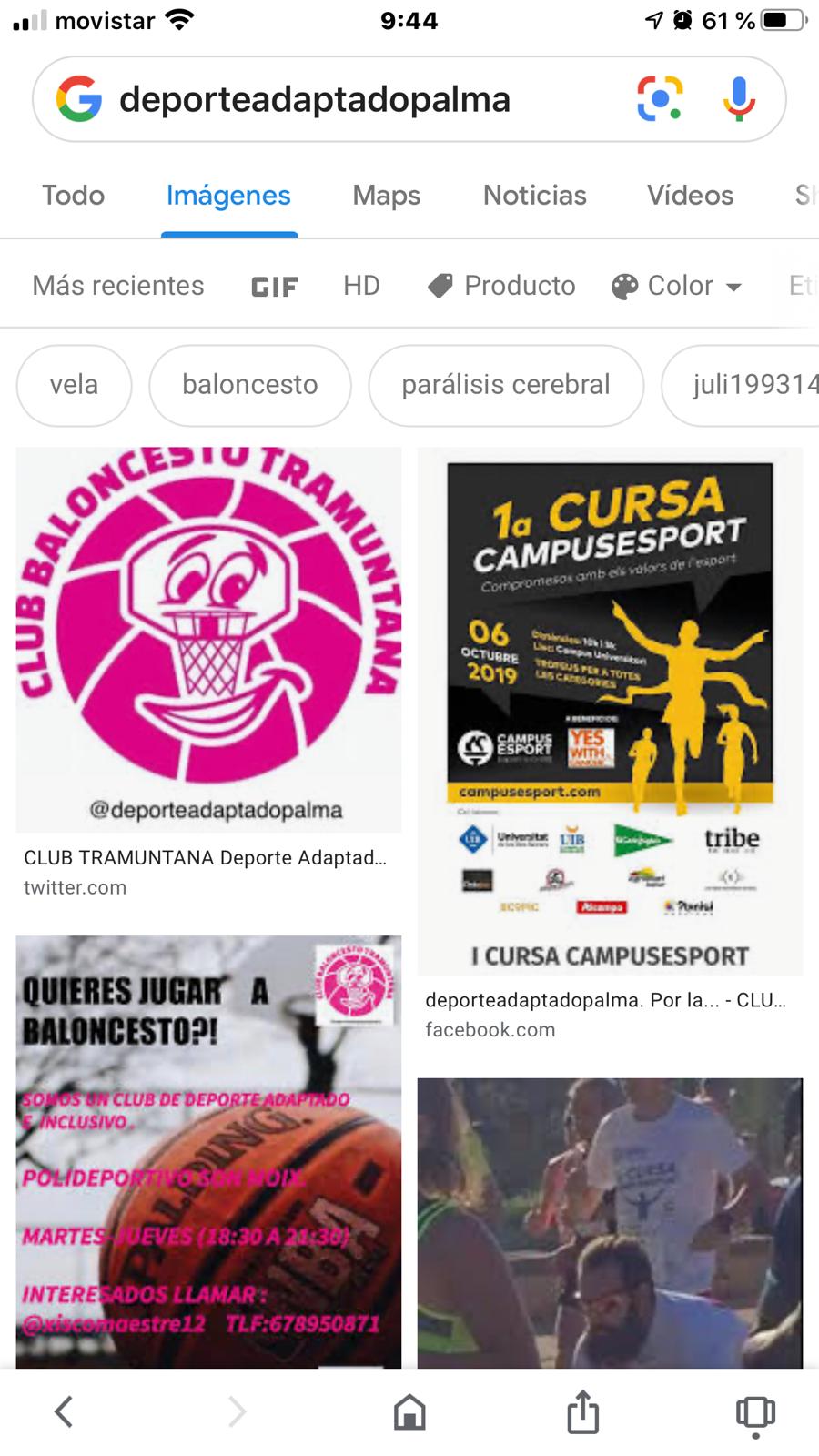Image resolution: width=819 pixels, height=1456 pixels.
Task: Choose the baloncesto suggestion chip
Action: pyautogui.click(x=250, y=385)
